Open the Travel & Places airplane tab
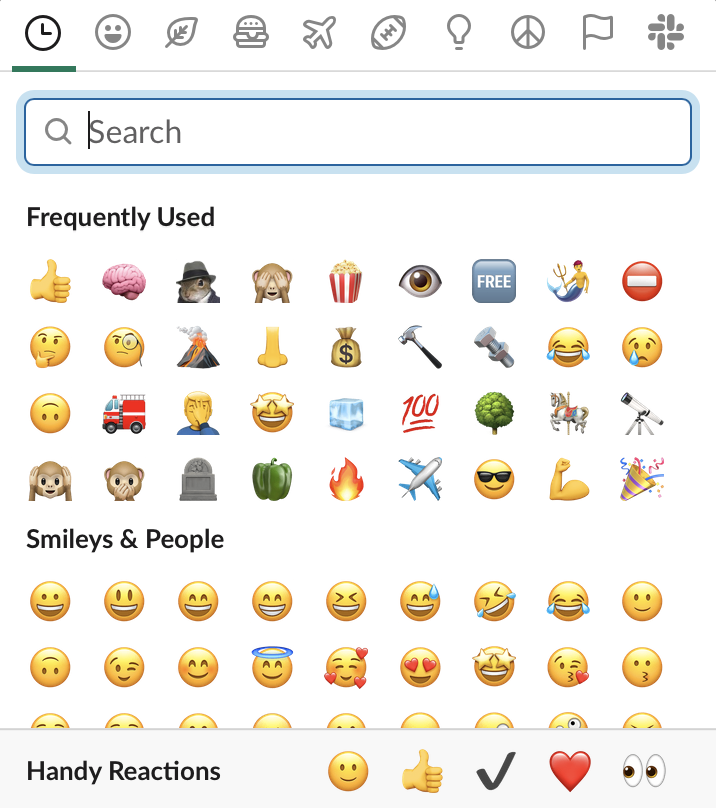 [x=319, y=34]
